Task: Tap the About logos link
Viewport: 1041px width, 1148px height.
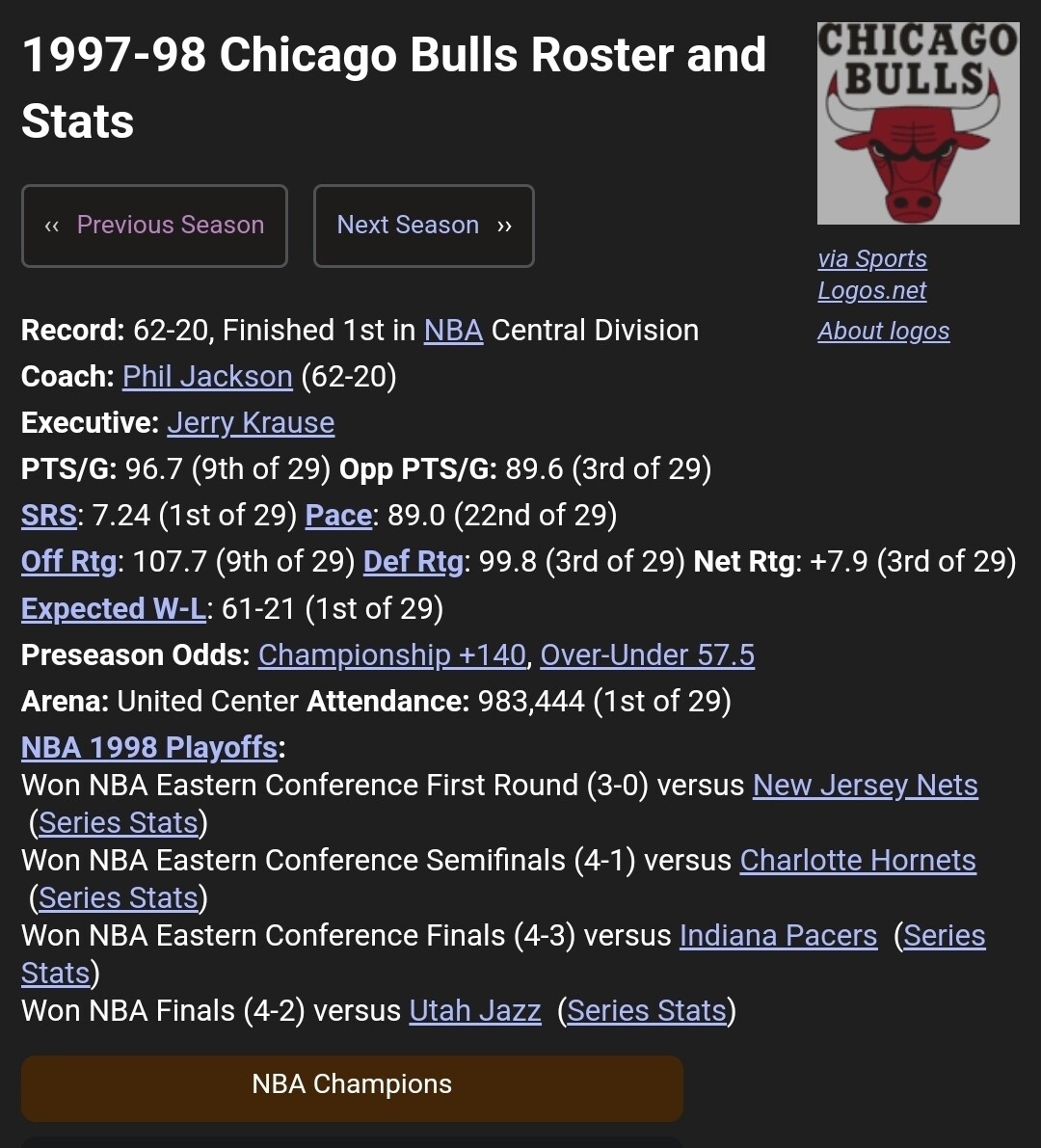Action: (x=884, y=331)
